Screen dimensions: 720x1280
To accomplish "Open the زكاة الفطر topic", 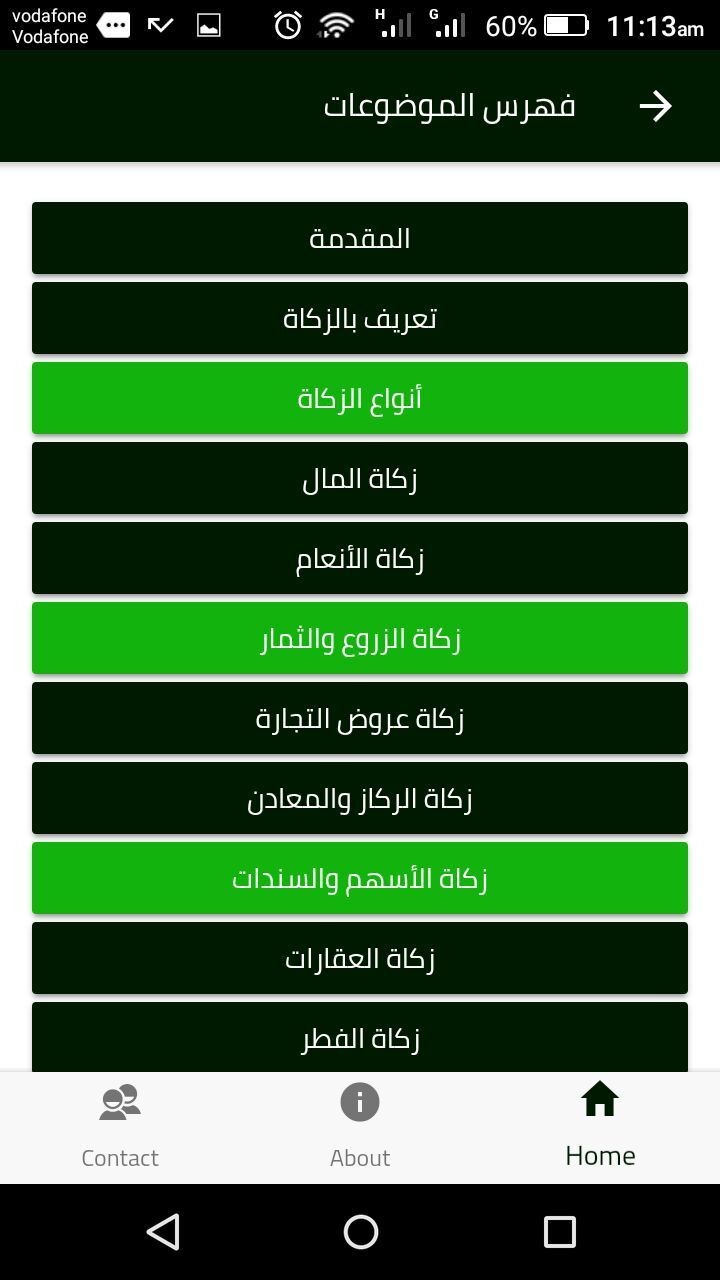I will [360, 1037].
